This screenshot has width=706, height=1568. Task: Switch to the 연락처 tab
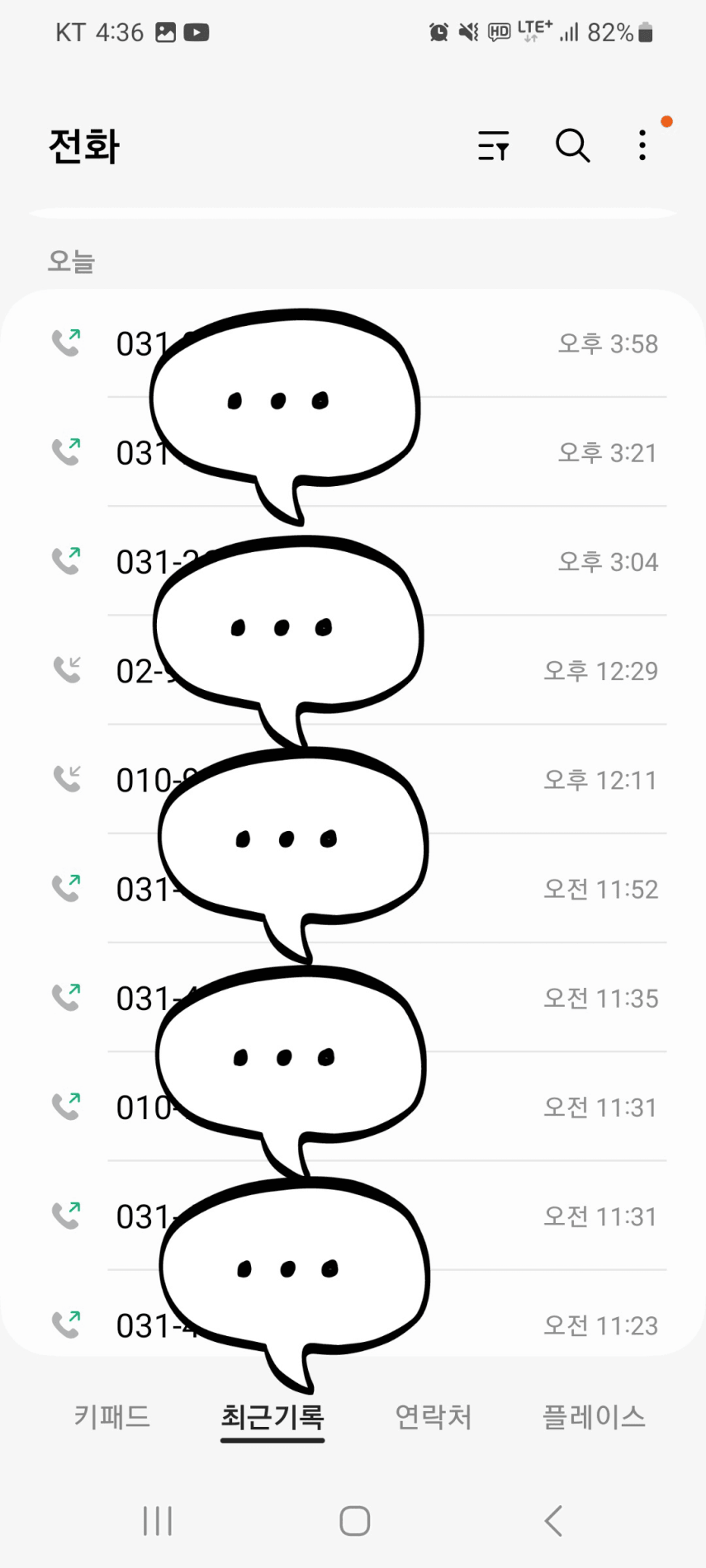click(433, 1417)
